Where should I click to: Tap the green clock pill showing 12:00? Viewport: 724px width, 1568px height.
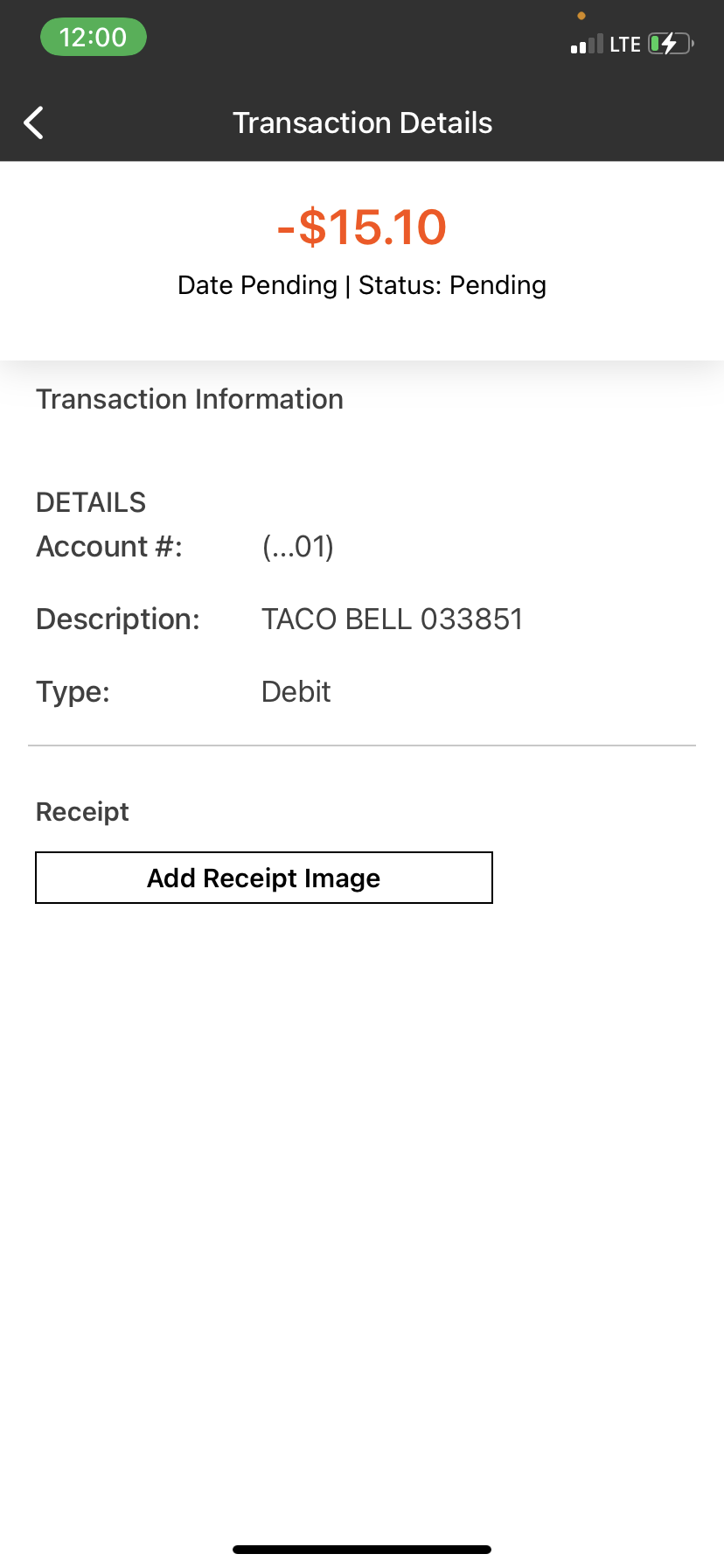(x=93, y=37)
